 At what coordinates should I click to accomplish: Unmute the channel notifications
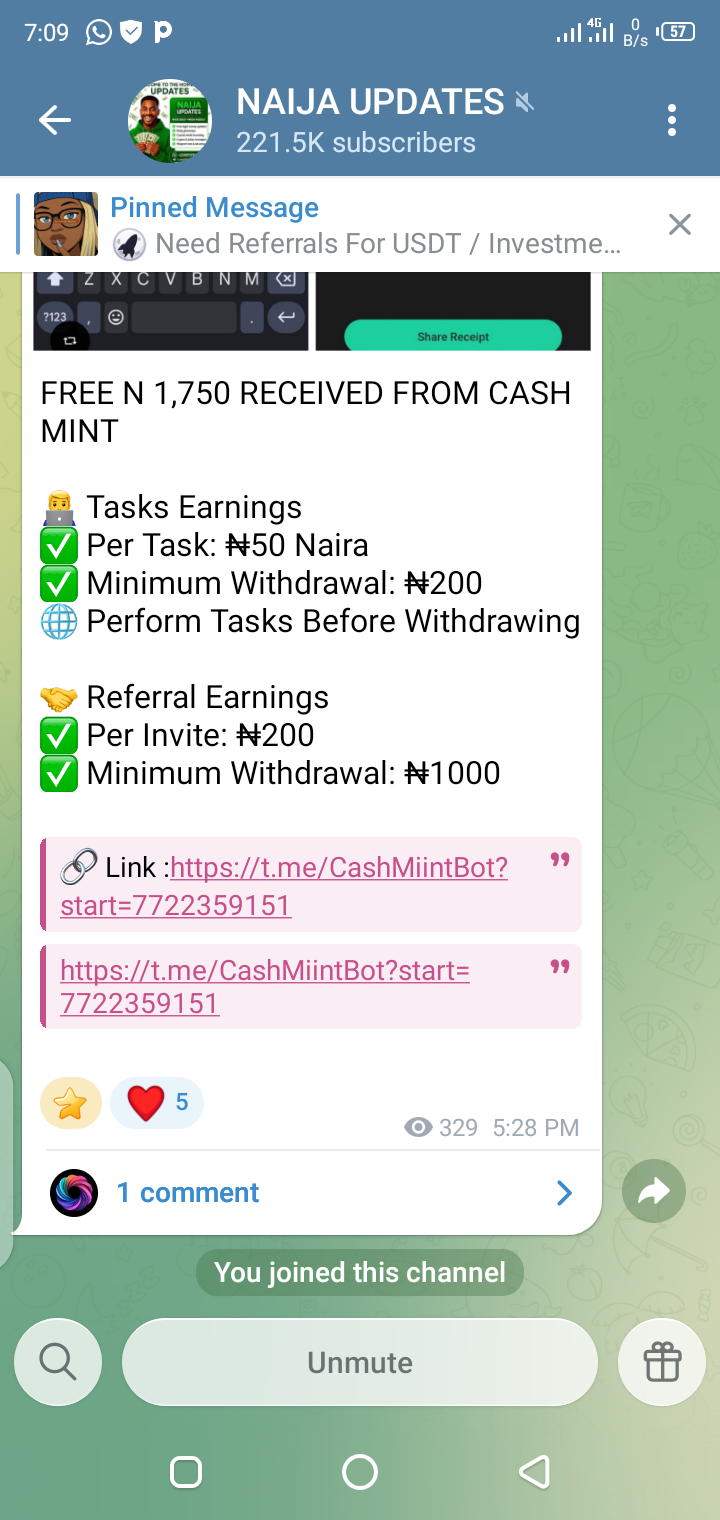tap(360, 1362)
